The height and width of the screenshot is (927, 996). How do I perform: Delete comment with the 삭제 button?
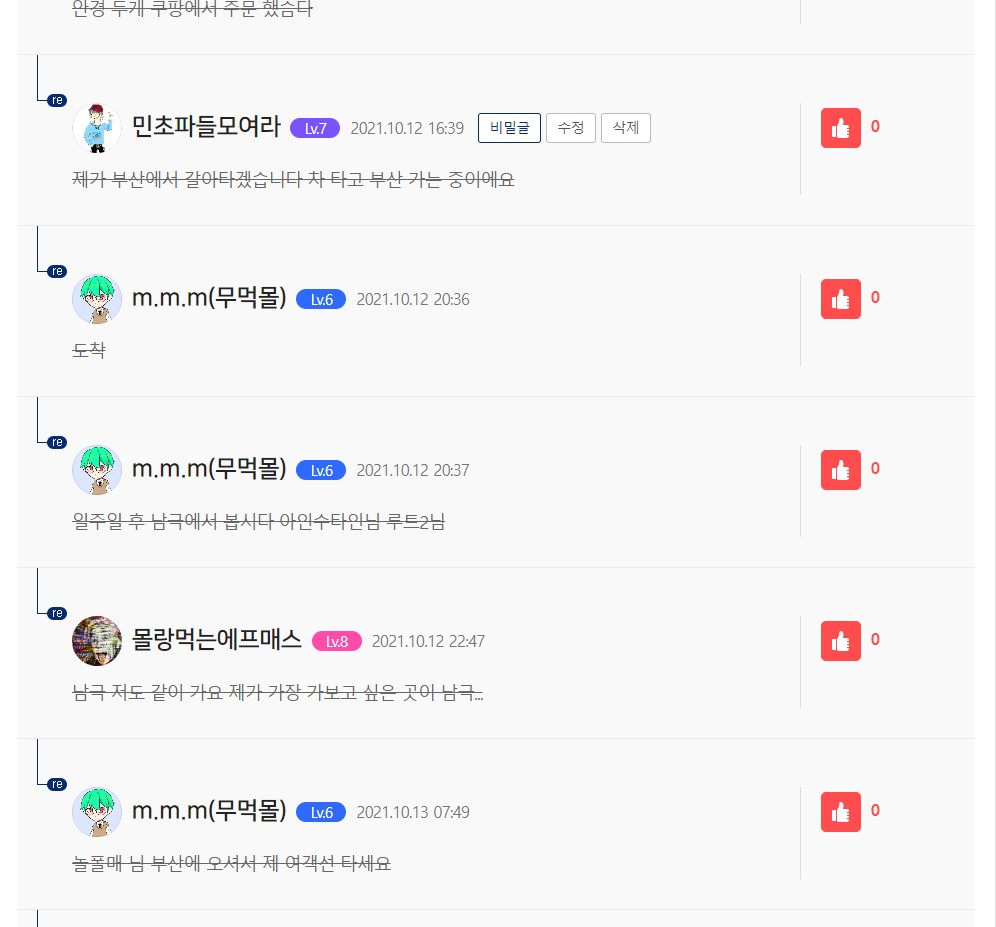coord(626,128)
